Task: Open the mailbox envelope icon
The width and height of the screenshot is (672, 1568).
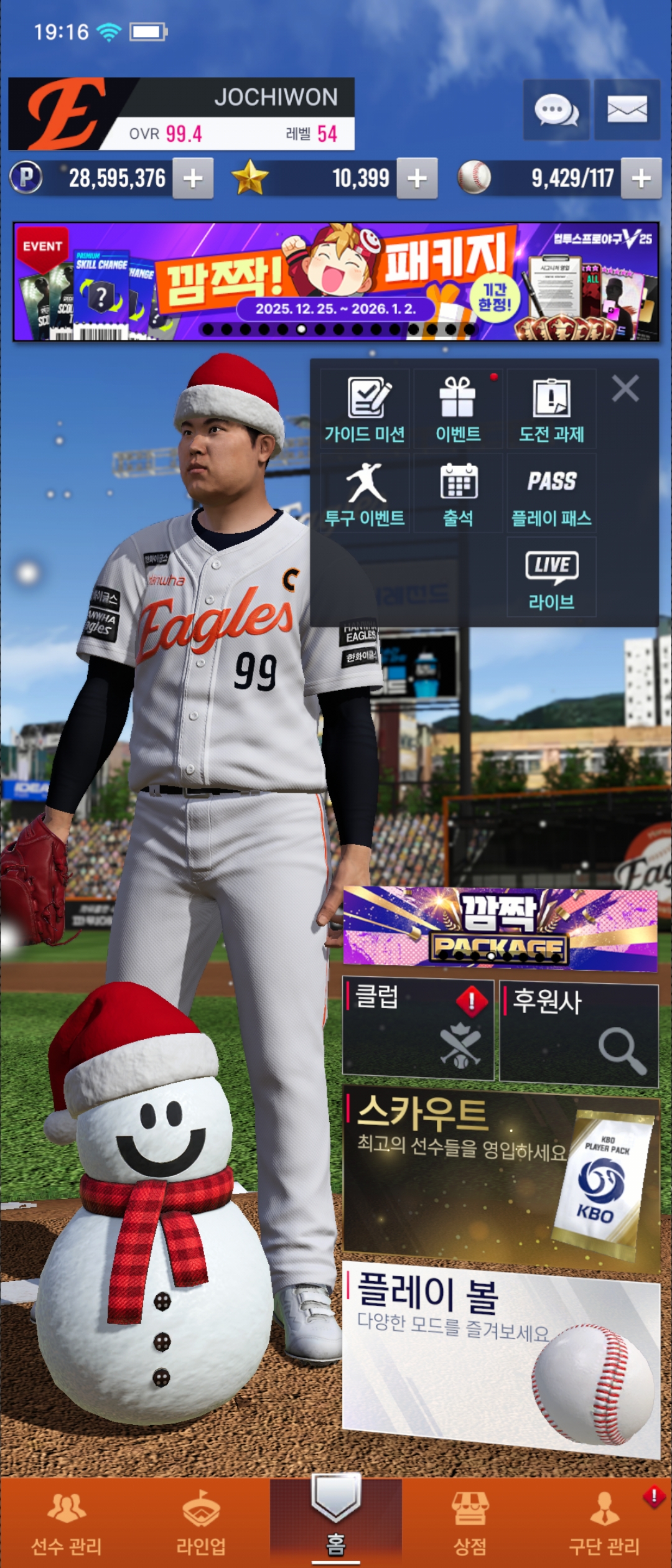Action: tap(627, 110)
